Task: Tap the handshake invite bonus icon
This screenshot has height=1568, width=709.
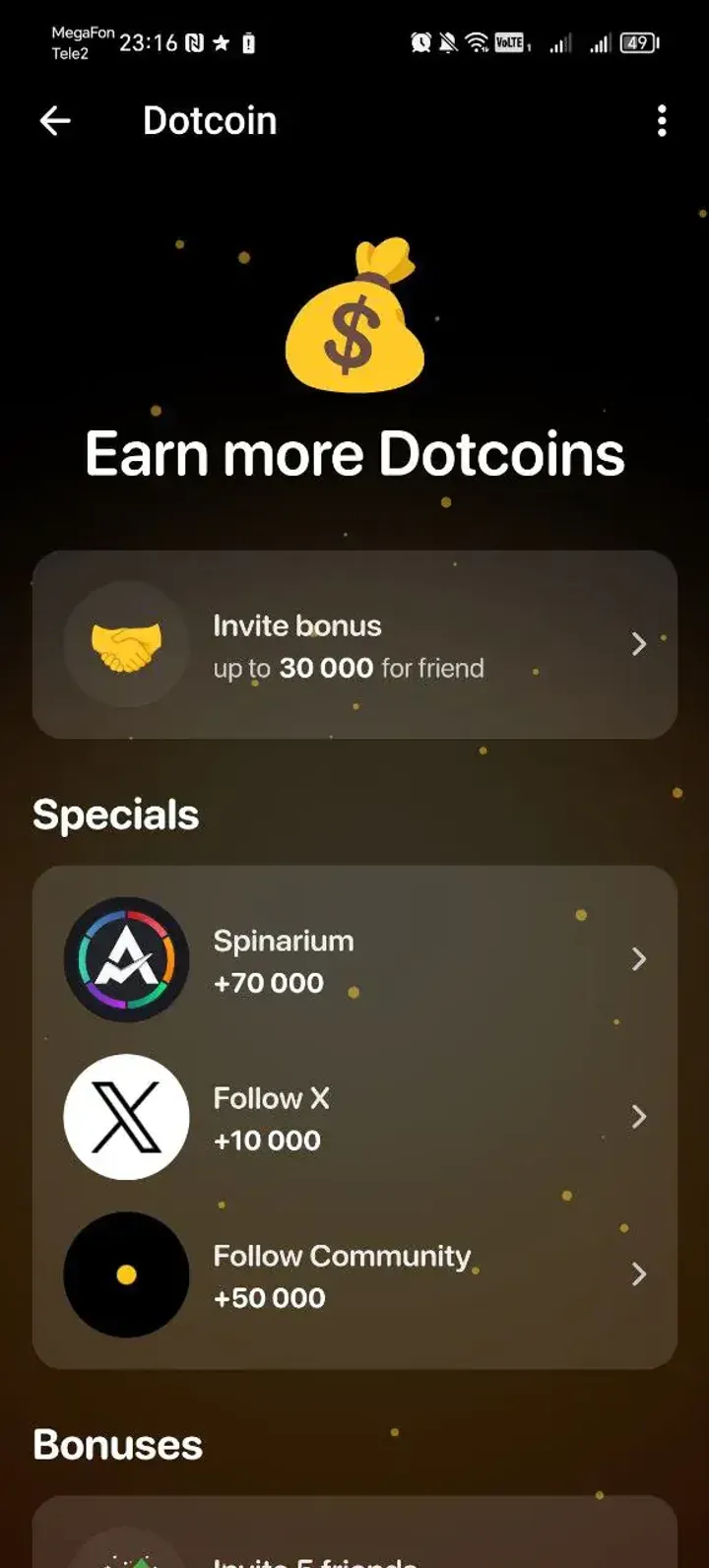Action: click(126, 644)
